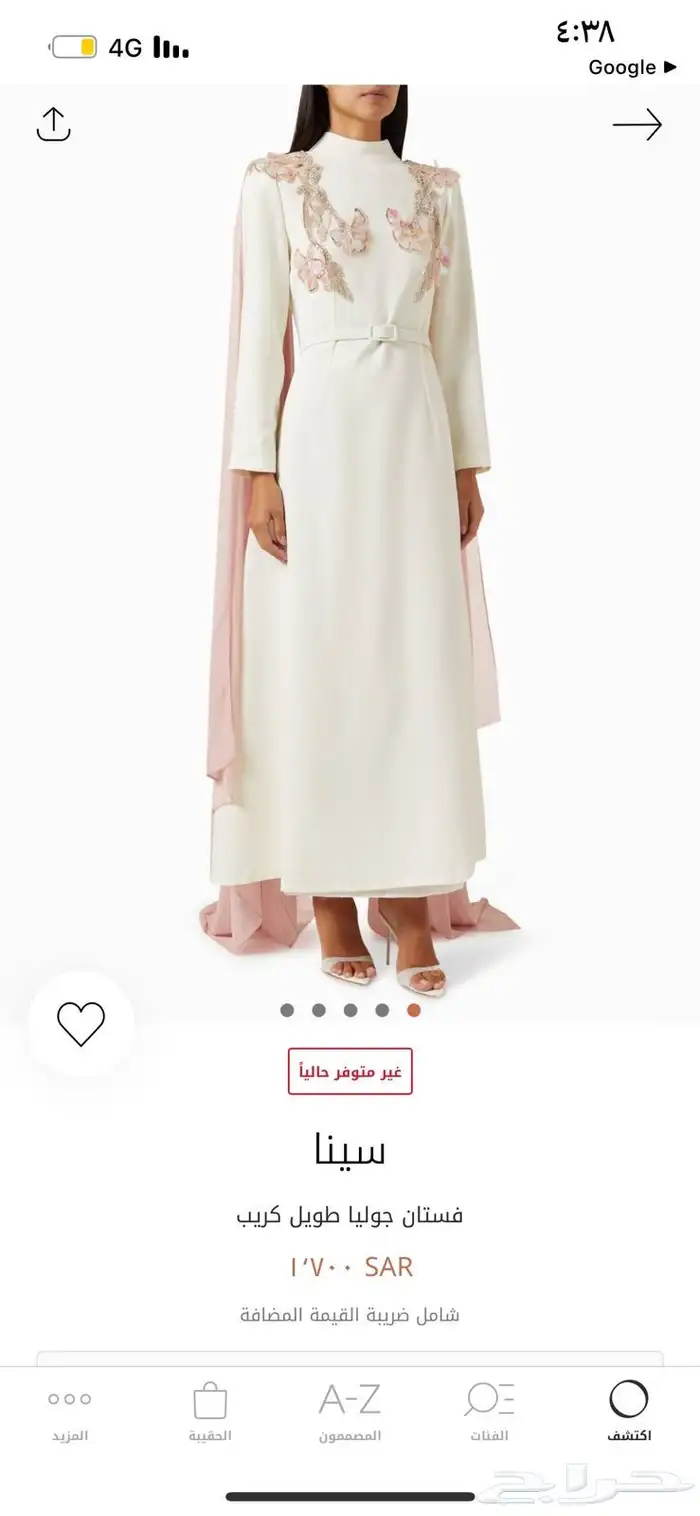Switch to the الفئات tab

(x=489, y=1410)
